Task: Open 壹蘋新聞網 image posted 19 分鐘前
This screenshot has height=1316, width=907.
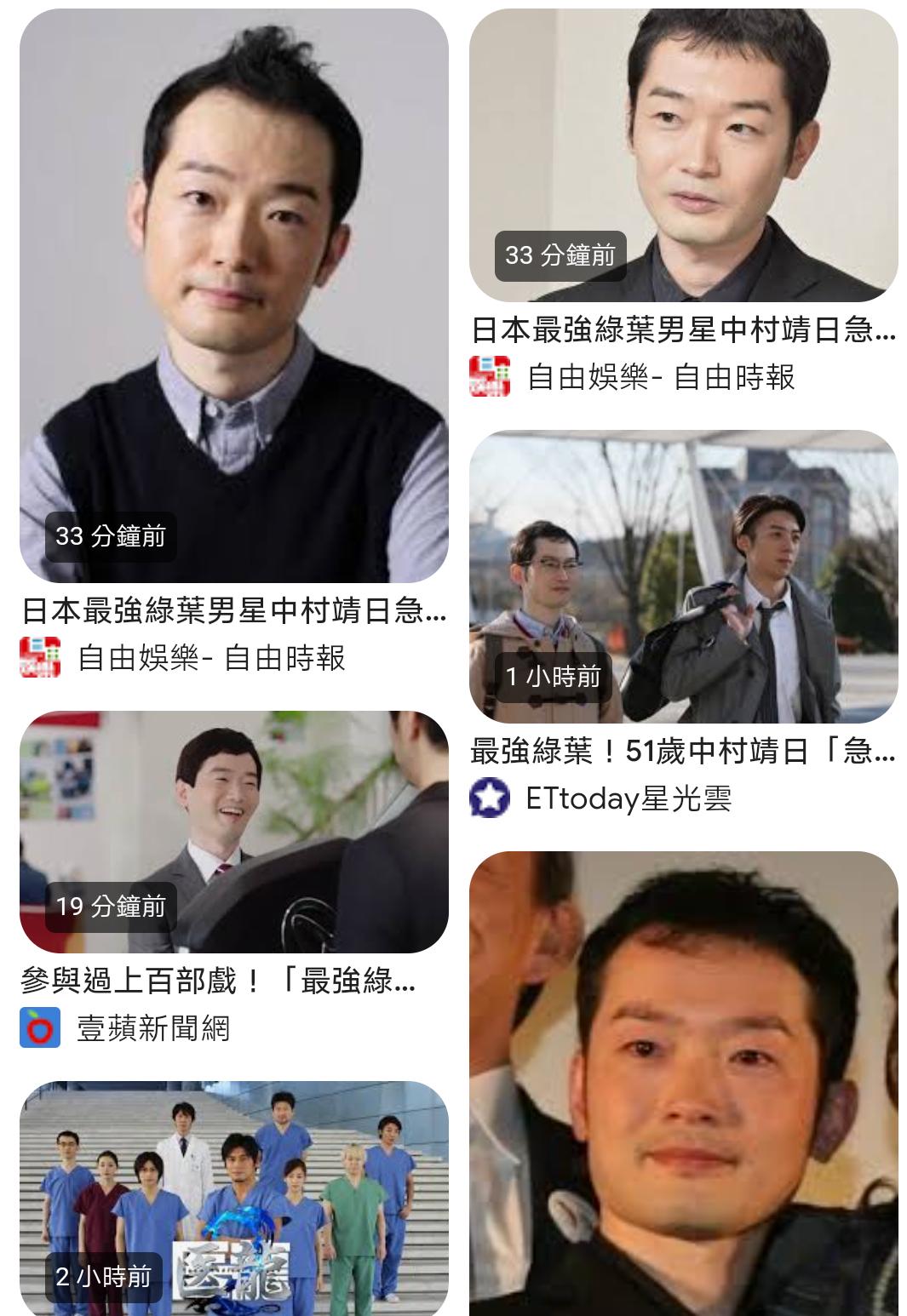Action: [x=233, y=831]
